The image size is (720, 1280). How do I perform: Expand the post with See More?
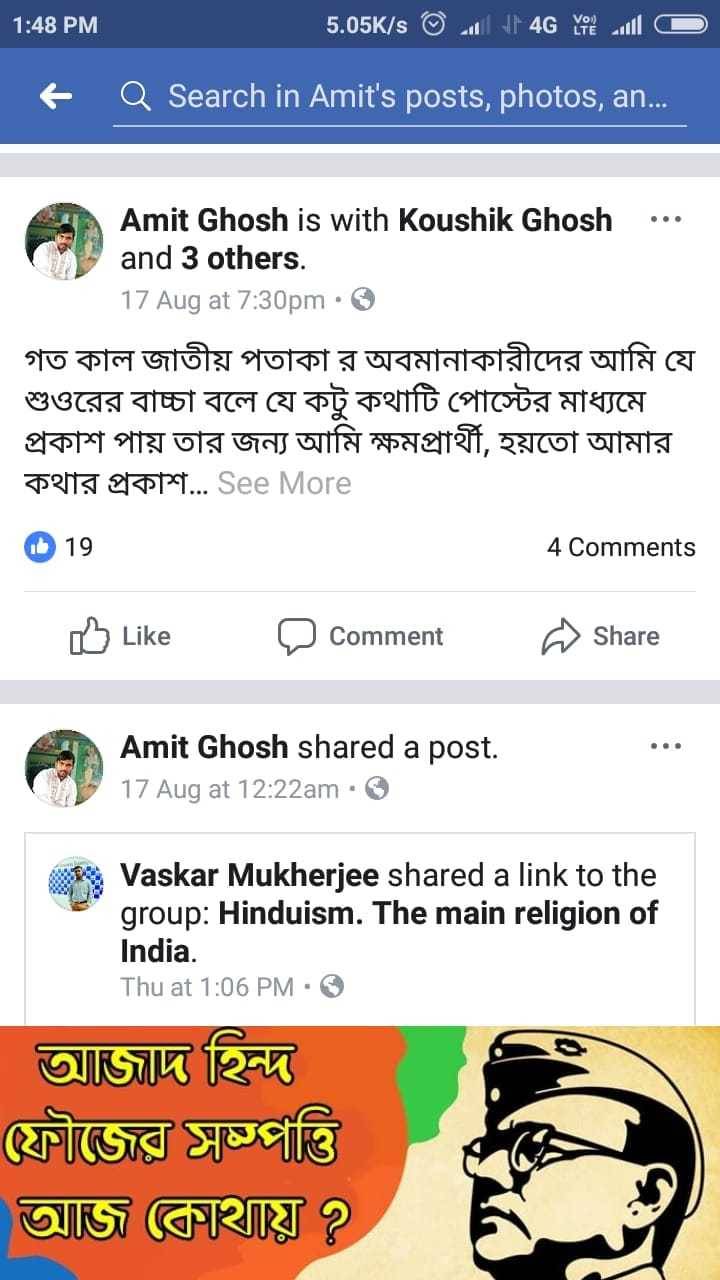coord(285,483)
